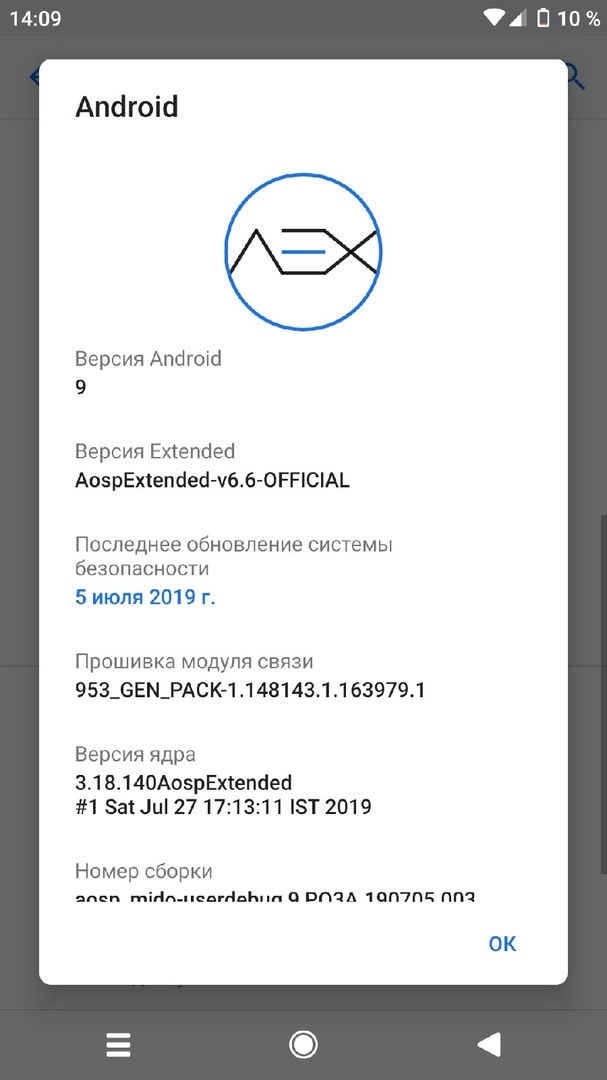Go back using the navigation bar
607x1080 pixels.
click(x=489, y=1044)
